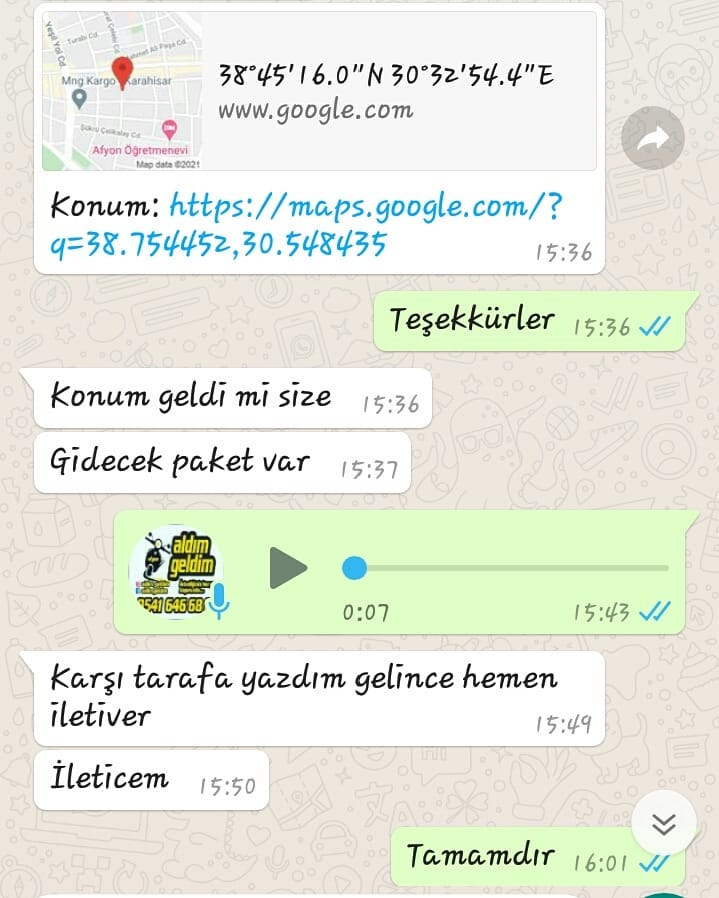719x898 pixels.
Task: Open the maps.google.com location link
Action: pyautogui.click(x=306, y=225)
